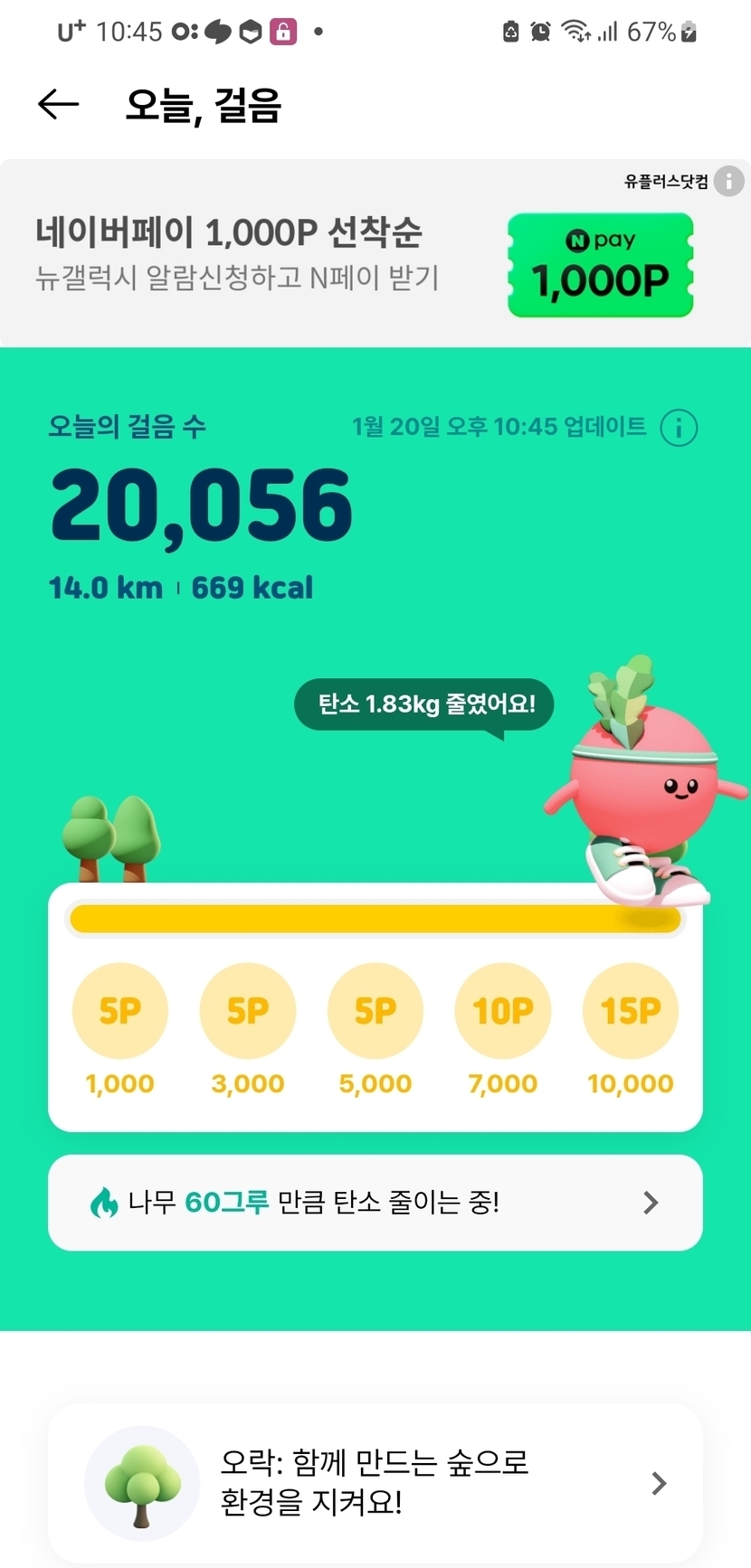Open the 나무 60그루 carbon reduction row
751x1568 pixels.
point(375,1203)
